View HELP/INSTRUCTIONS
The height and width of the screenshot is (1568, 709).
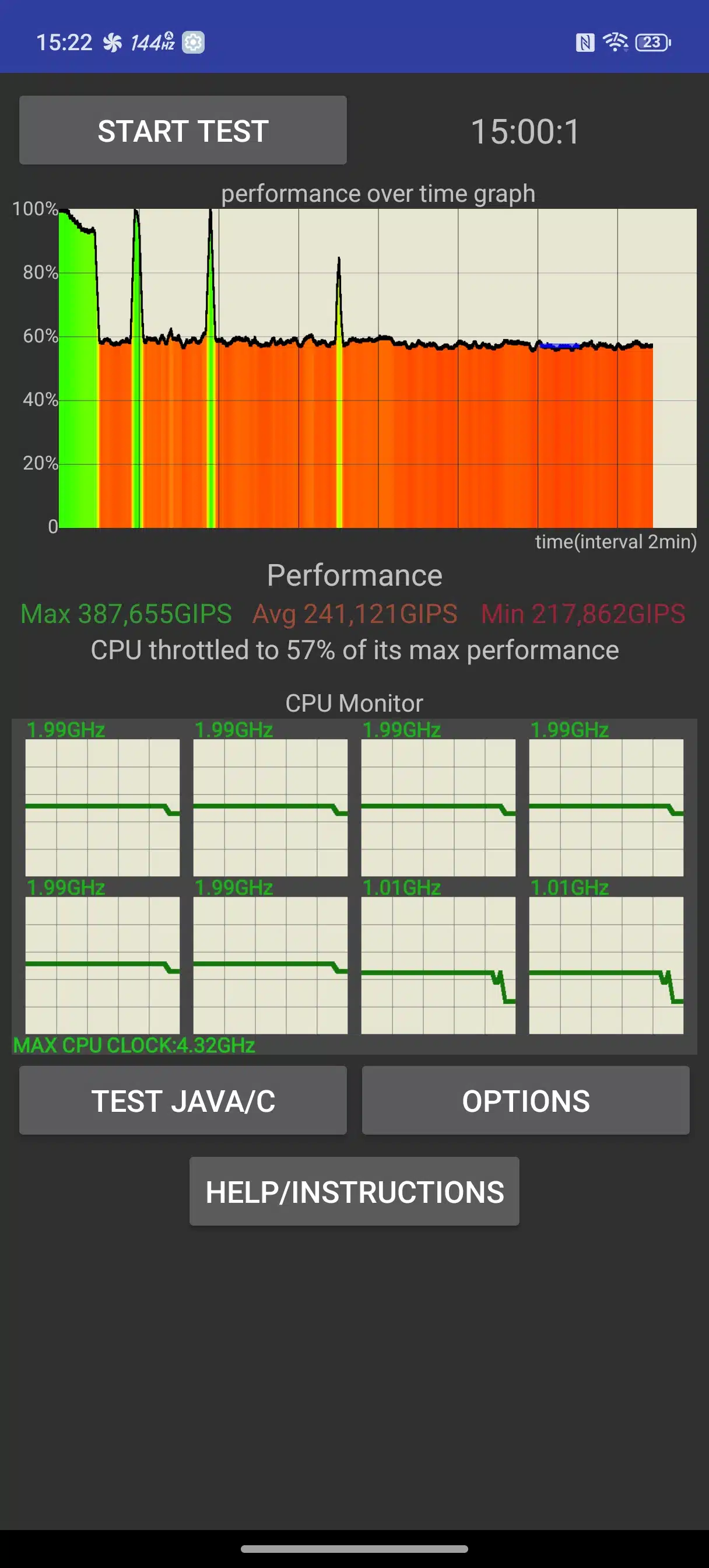(x=354, y=1191)
